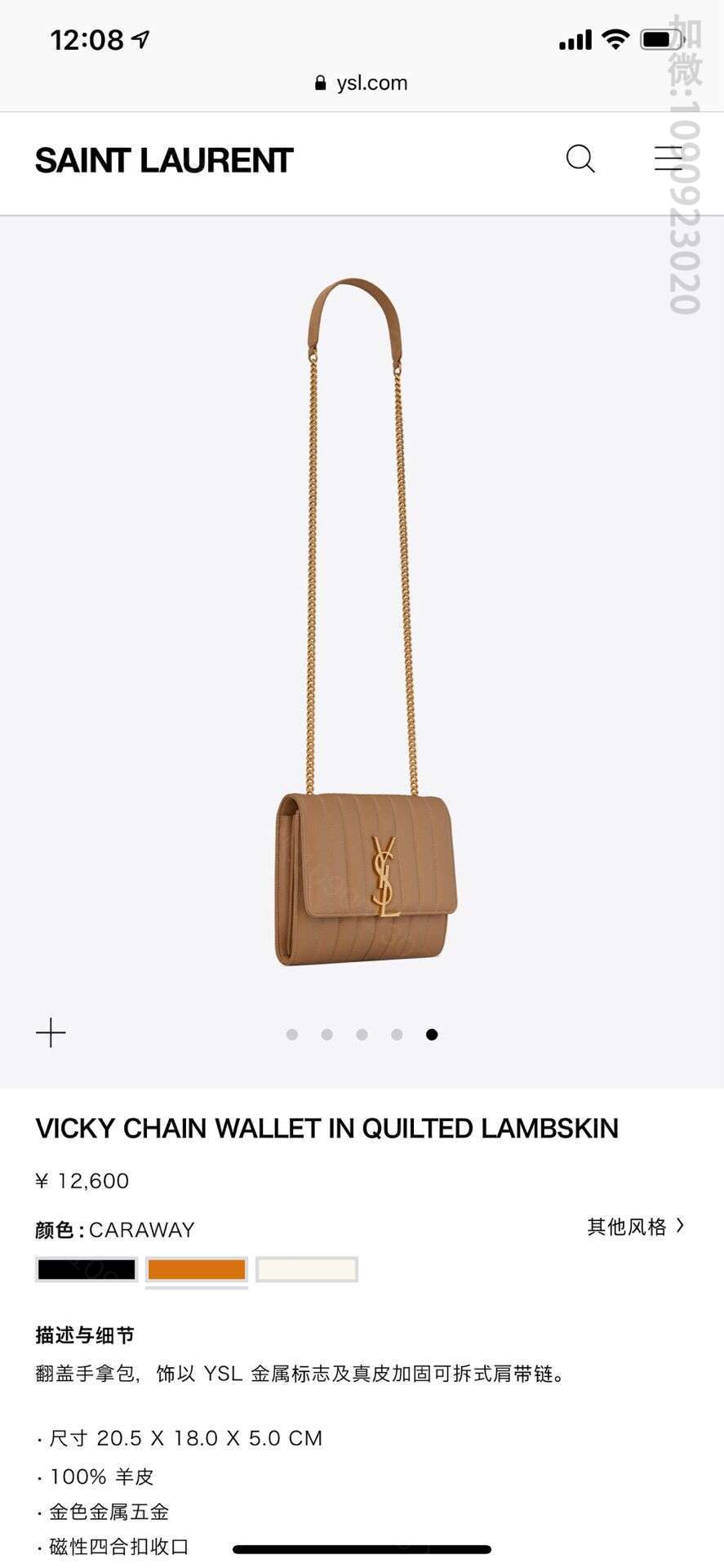The height and width of the screenshot is (1568, 724).
Task: Tap the ysl.com address bar
Action: pos(362,82)
